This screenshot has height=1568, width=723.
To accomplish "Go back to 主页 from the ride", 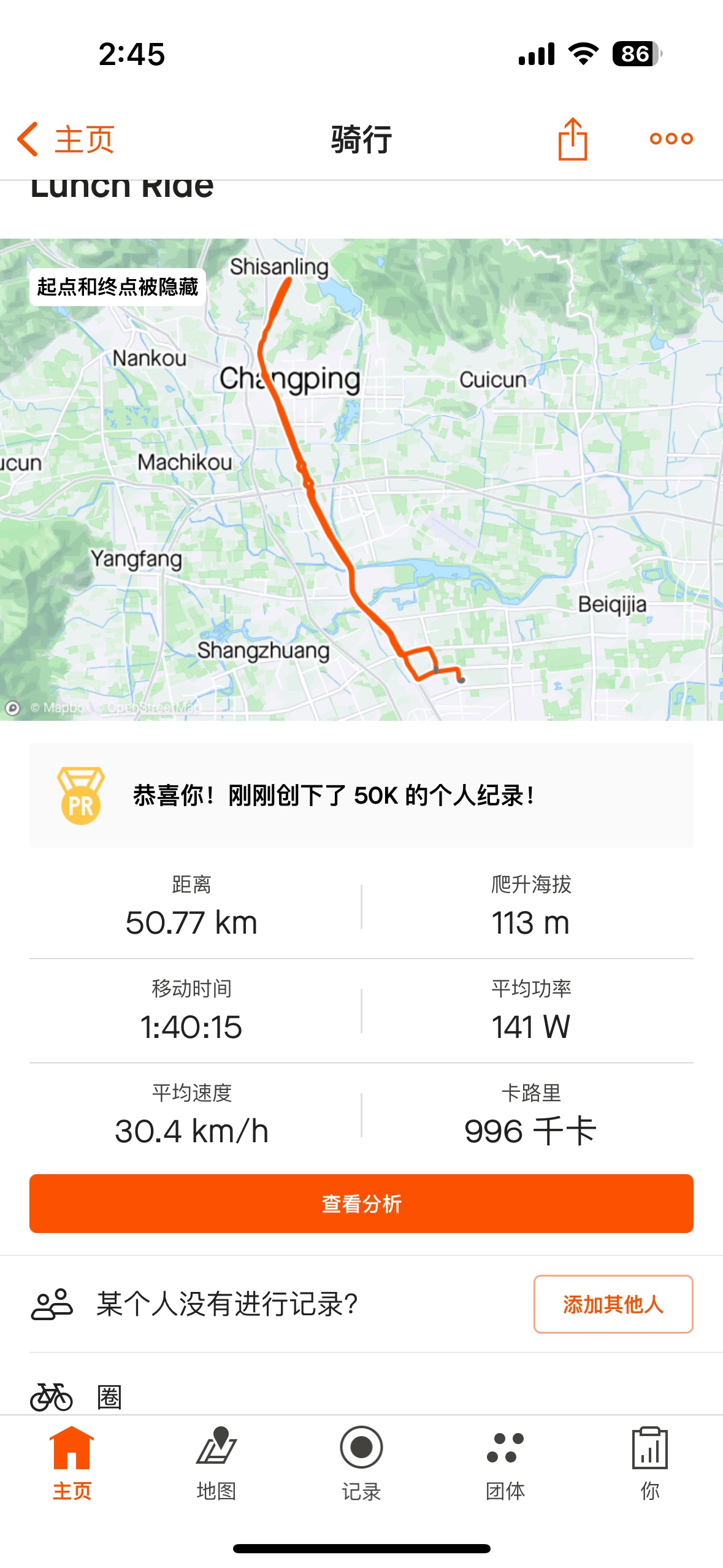I will click(x=66, y=139).
